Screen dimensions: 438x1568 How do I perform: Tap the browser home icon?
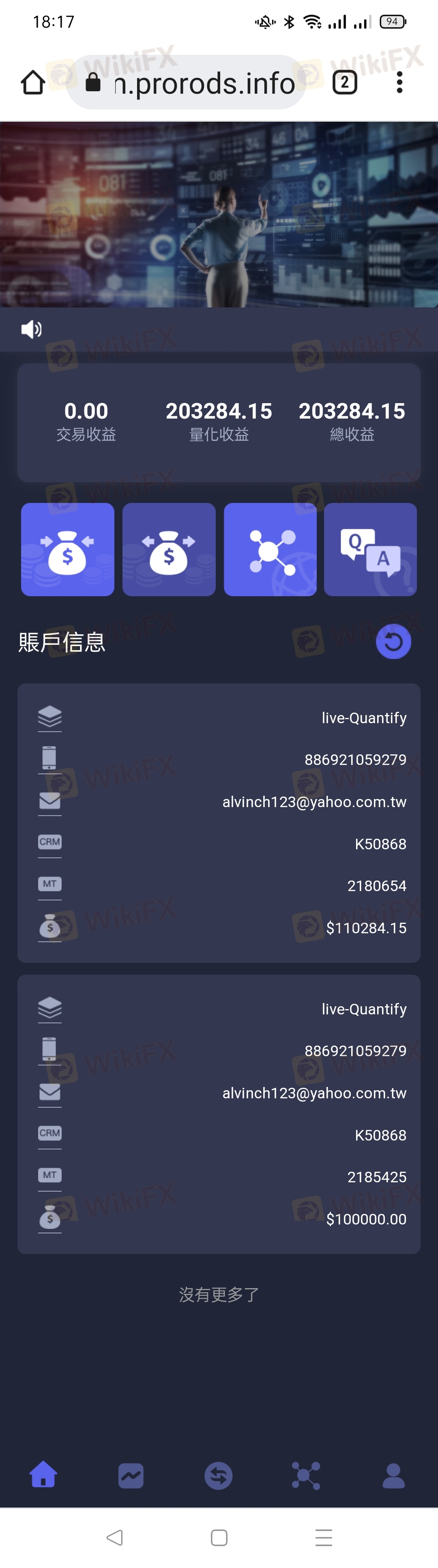(33, 82)
